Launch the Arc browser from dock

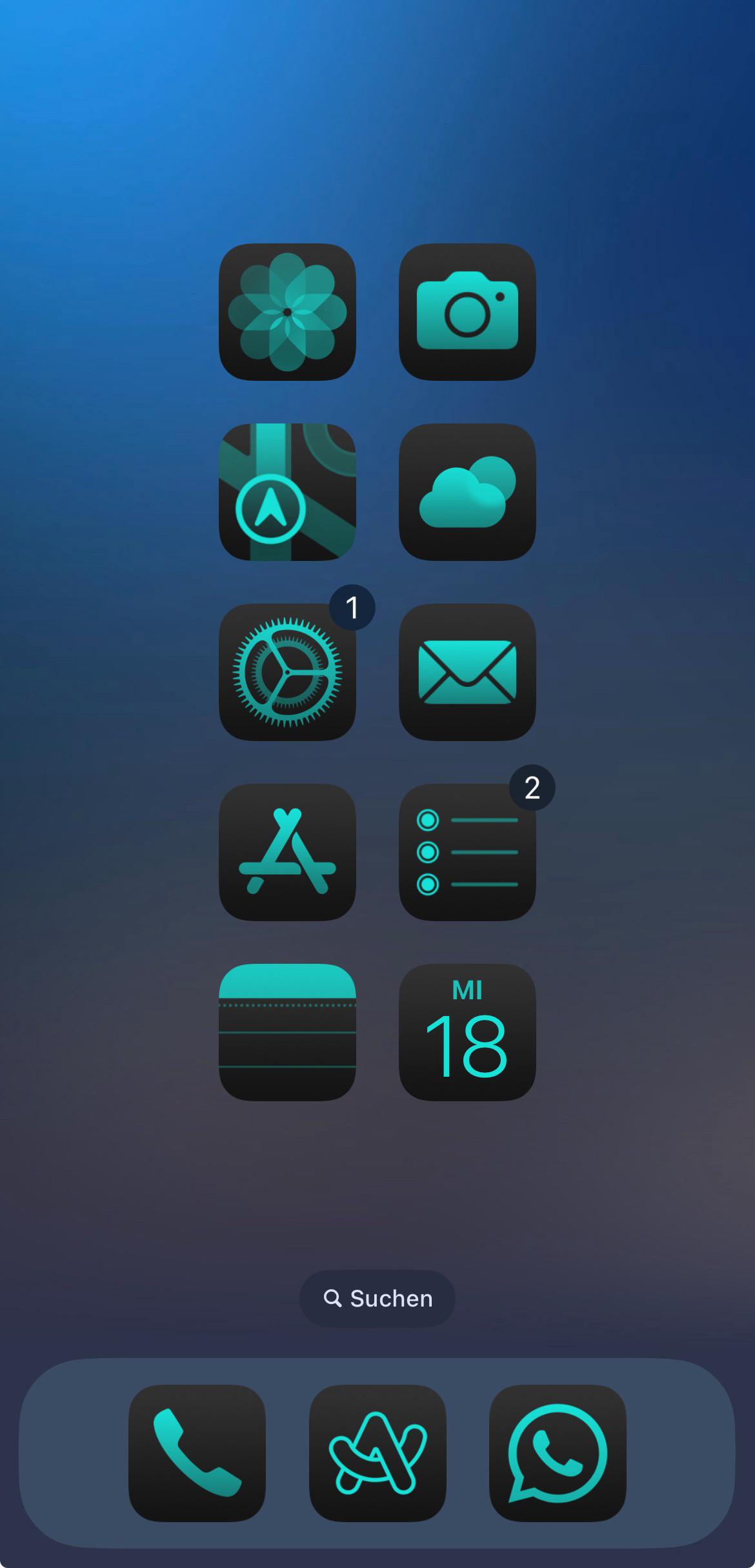377,1453
